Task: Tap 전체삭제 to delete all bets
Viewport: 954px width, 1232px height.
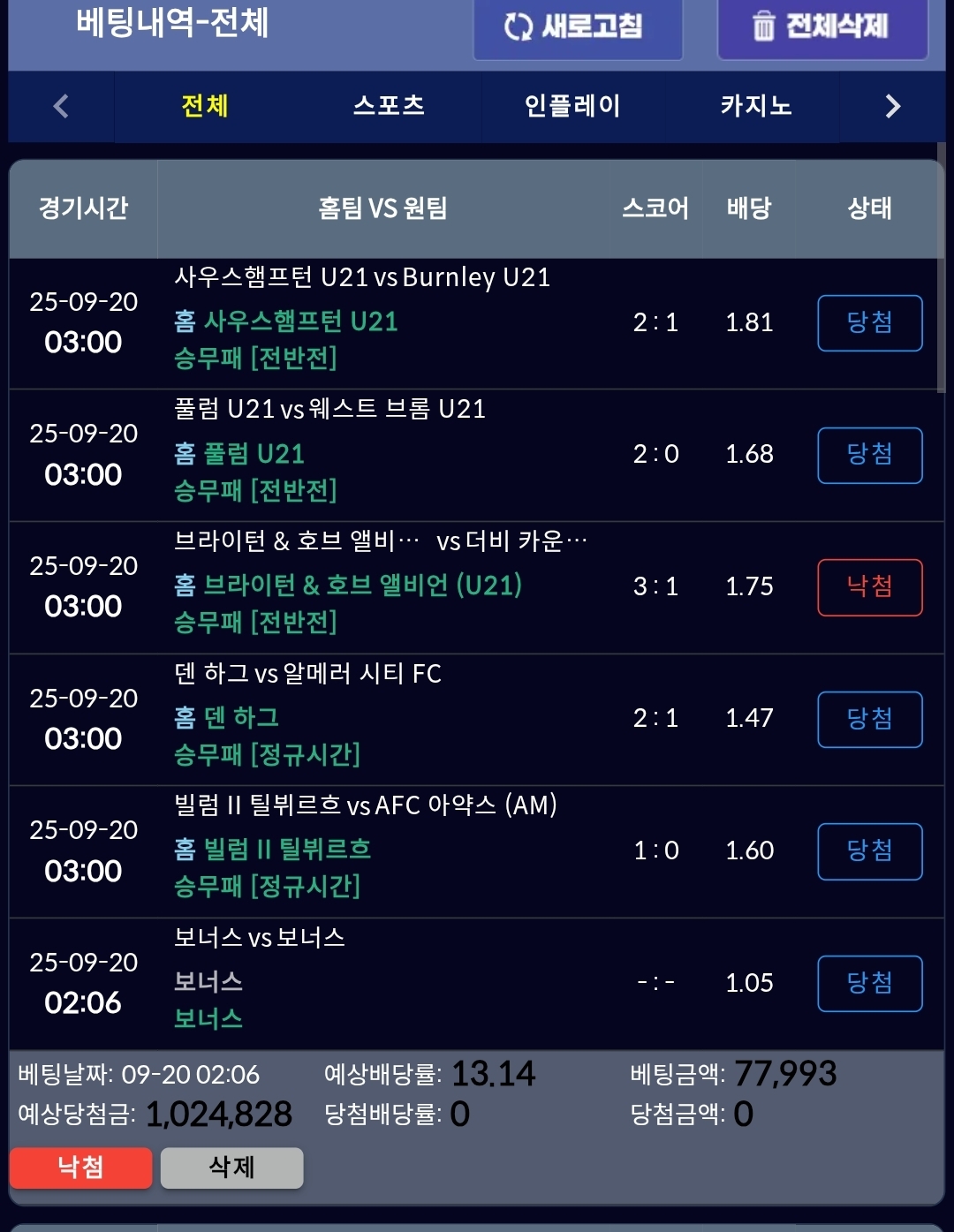Action: (x=822, y=26)
